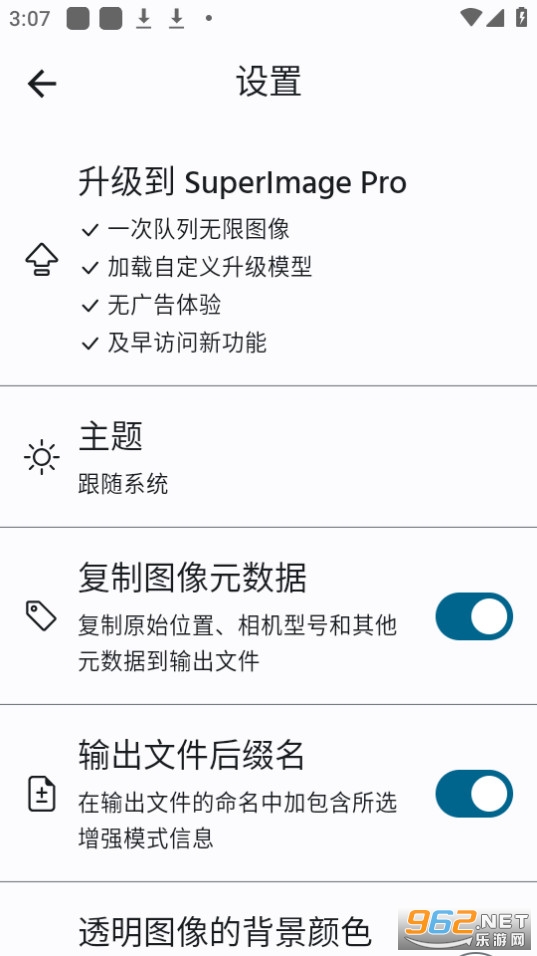Open 透明图像的背景颜色 setting
Screen dimensions: 537x956
click(268, 920)
